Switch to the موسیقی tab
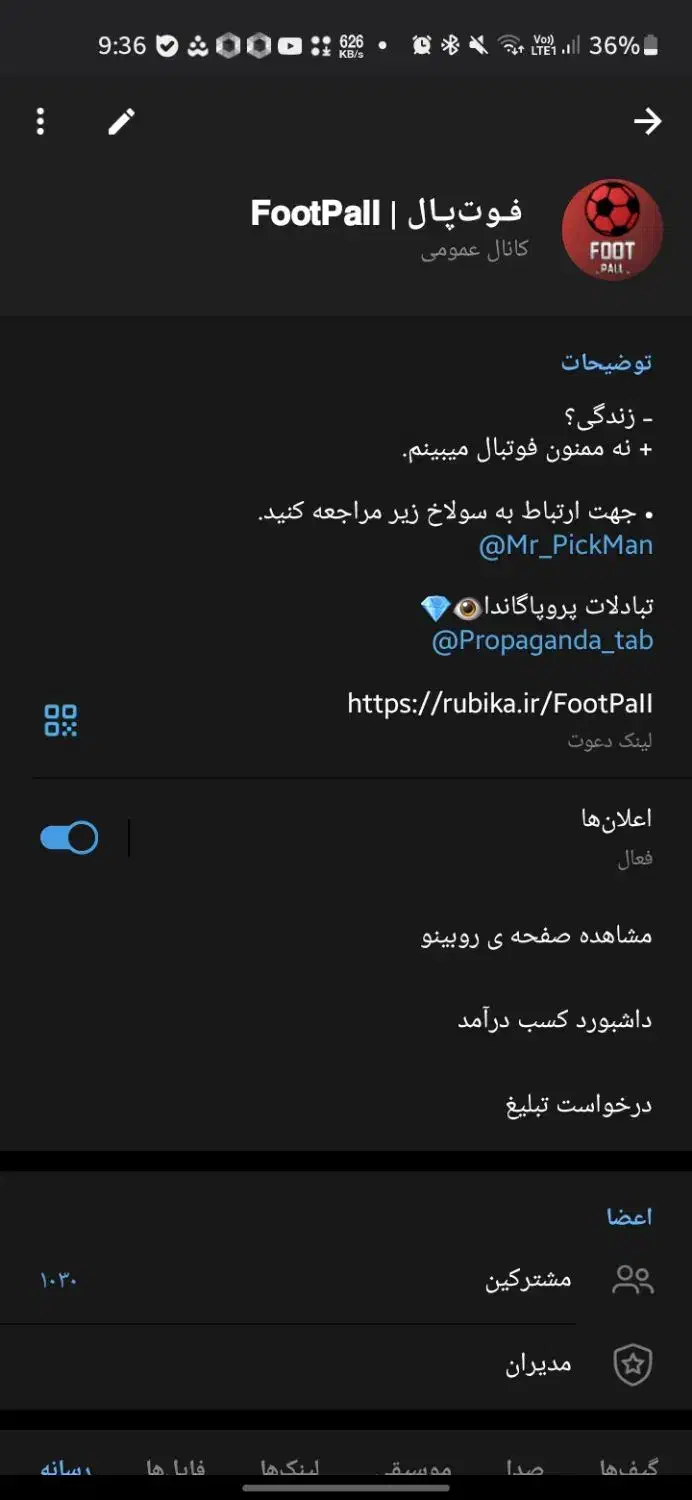 point(418,1468)
